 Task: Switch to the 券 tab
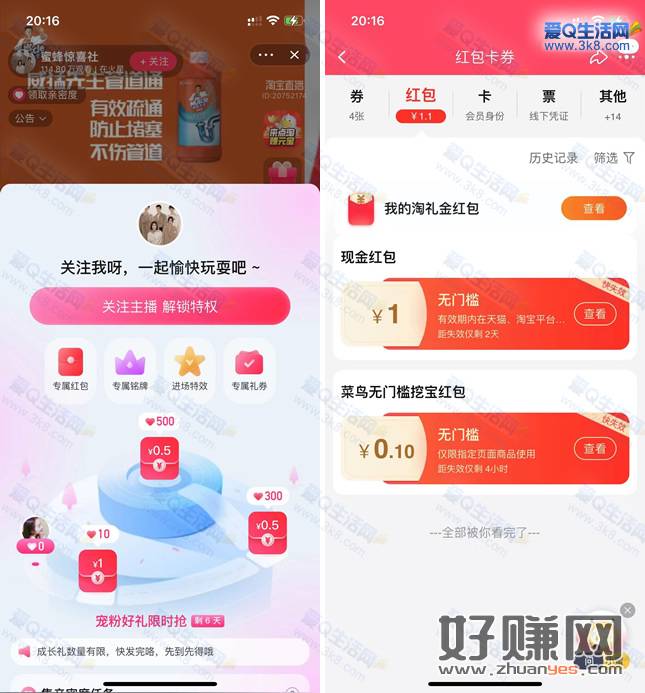coord(357,103)
